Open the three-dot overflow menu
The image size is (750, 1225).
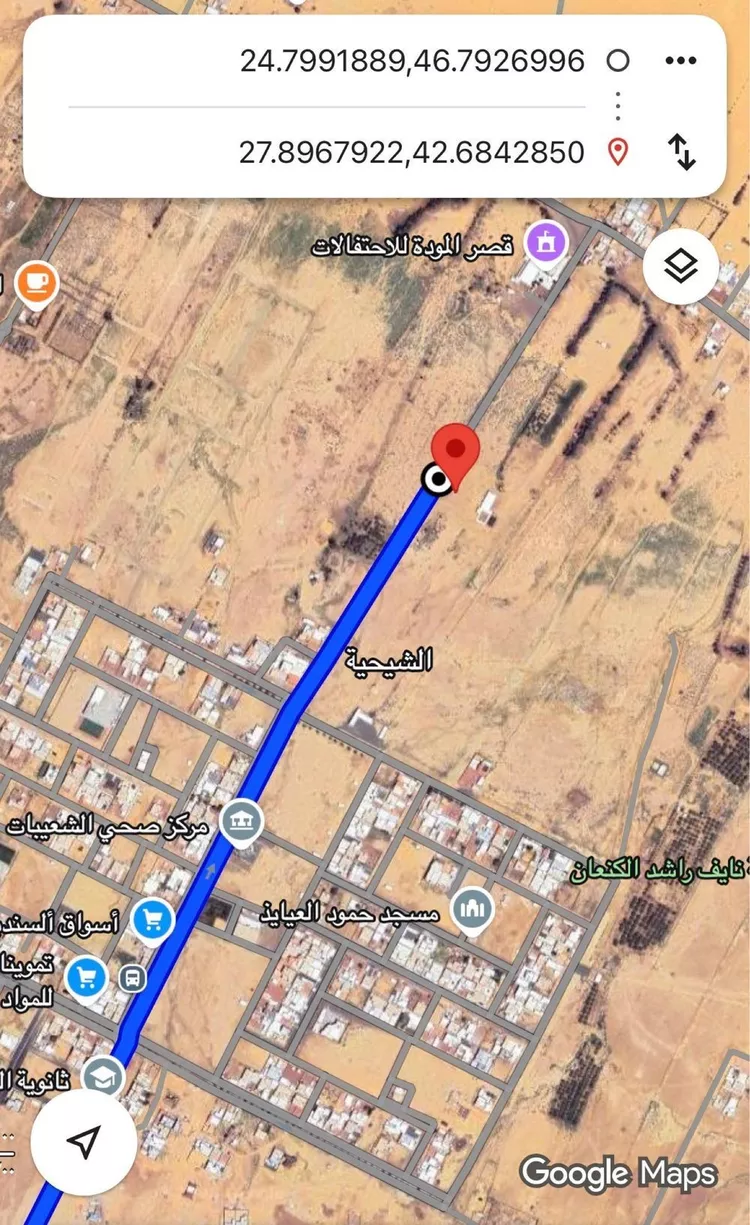681,61
